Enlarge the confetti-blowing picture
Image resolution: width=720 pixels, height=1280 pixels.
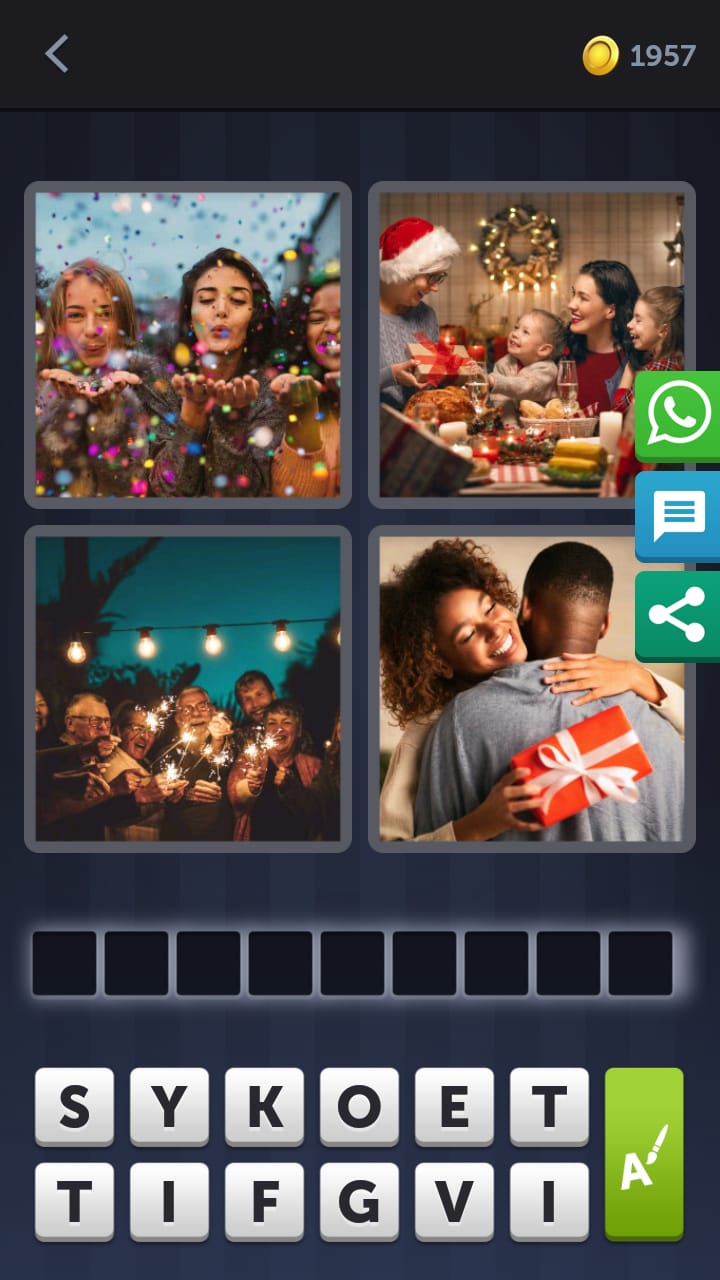[x=188, y=345]
